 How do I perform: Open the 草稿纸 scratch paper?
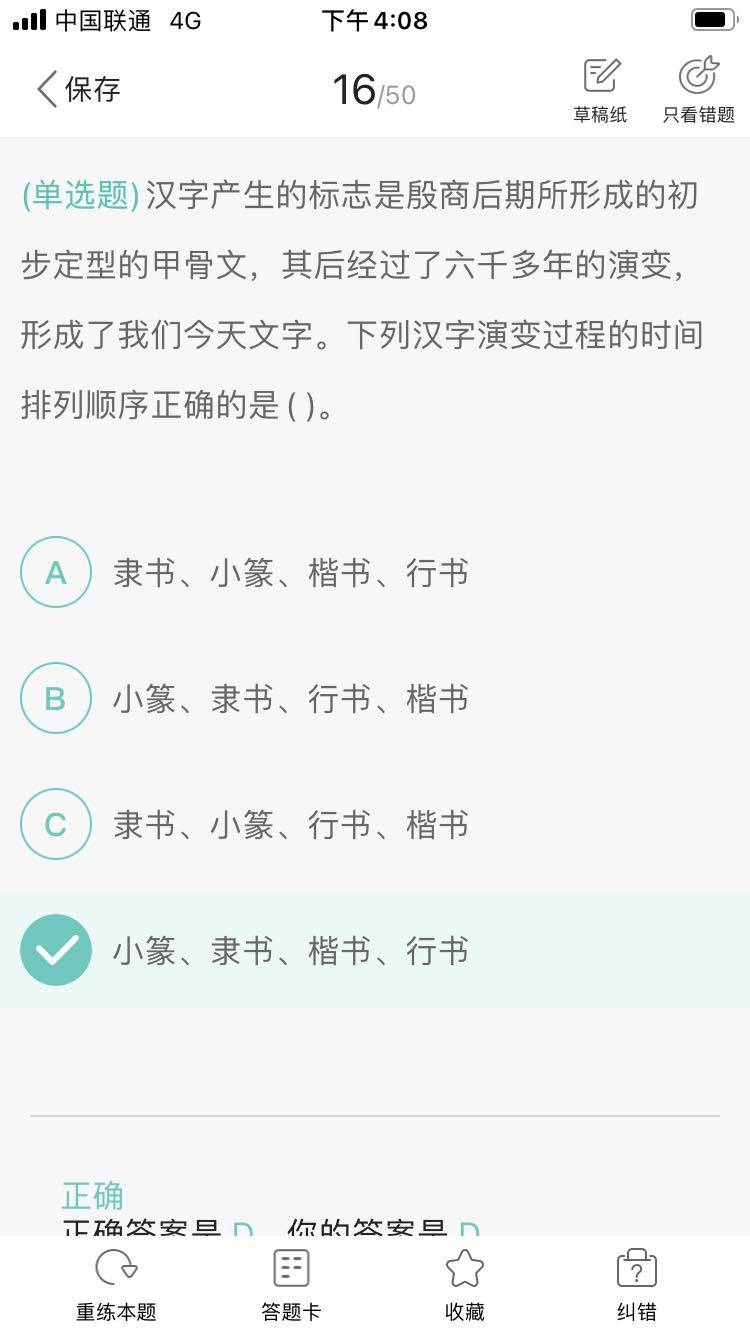(600, 90)
